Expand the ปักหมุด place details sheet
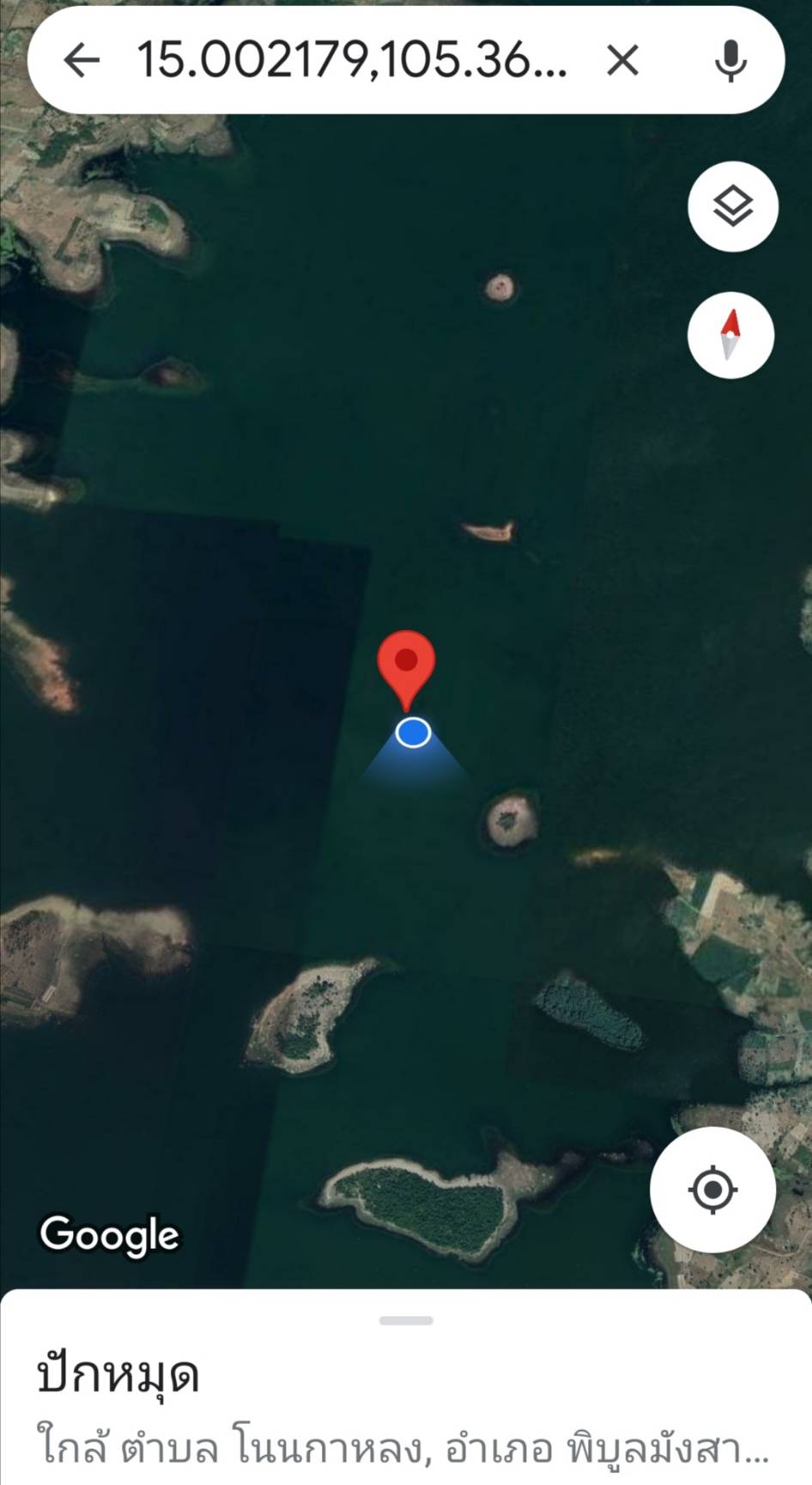The width and height of the screenshot is (812, 1485). [x=406, y=1321]
